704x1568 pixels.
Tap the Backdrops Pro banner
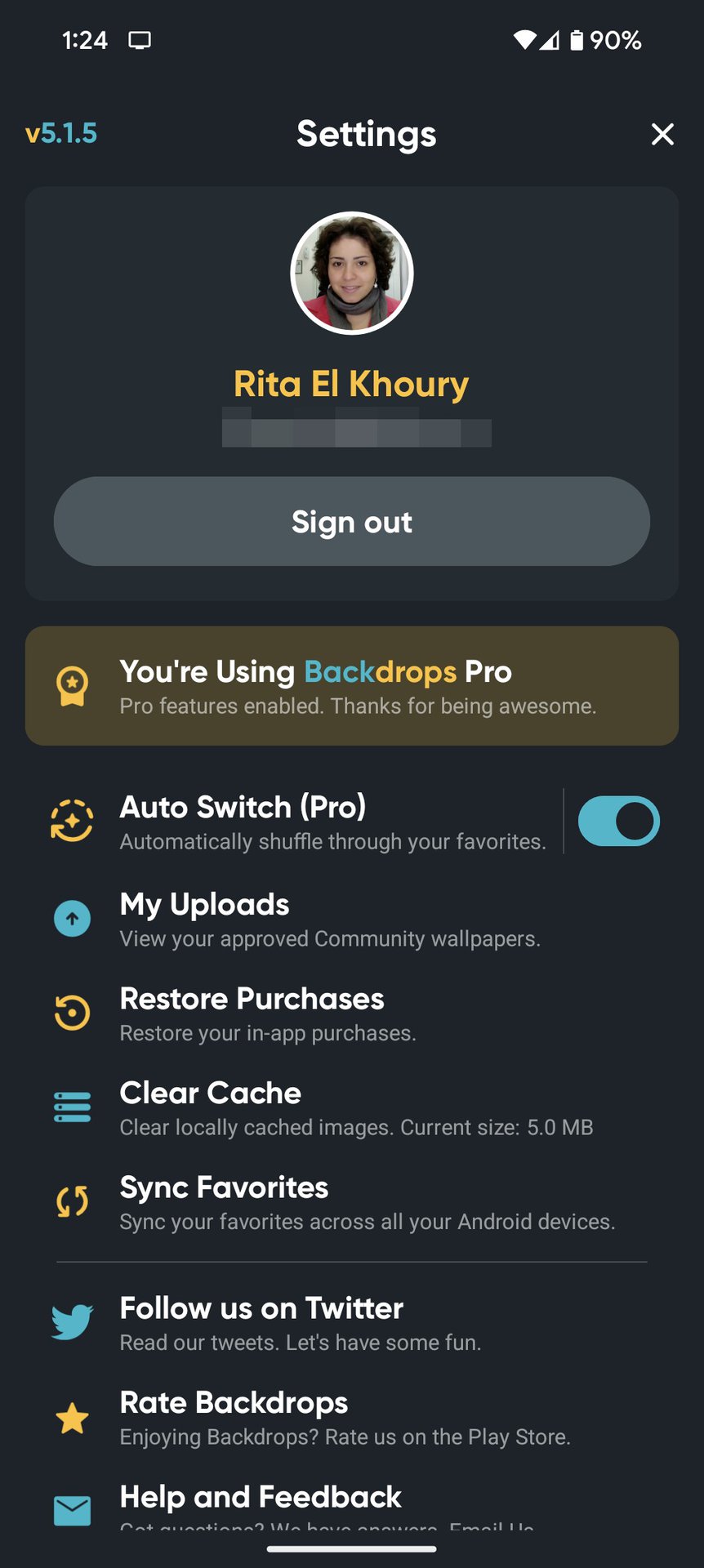[x=352, y=686]
